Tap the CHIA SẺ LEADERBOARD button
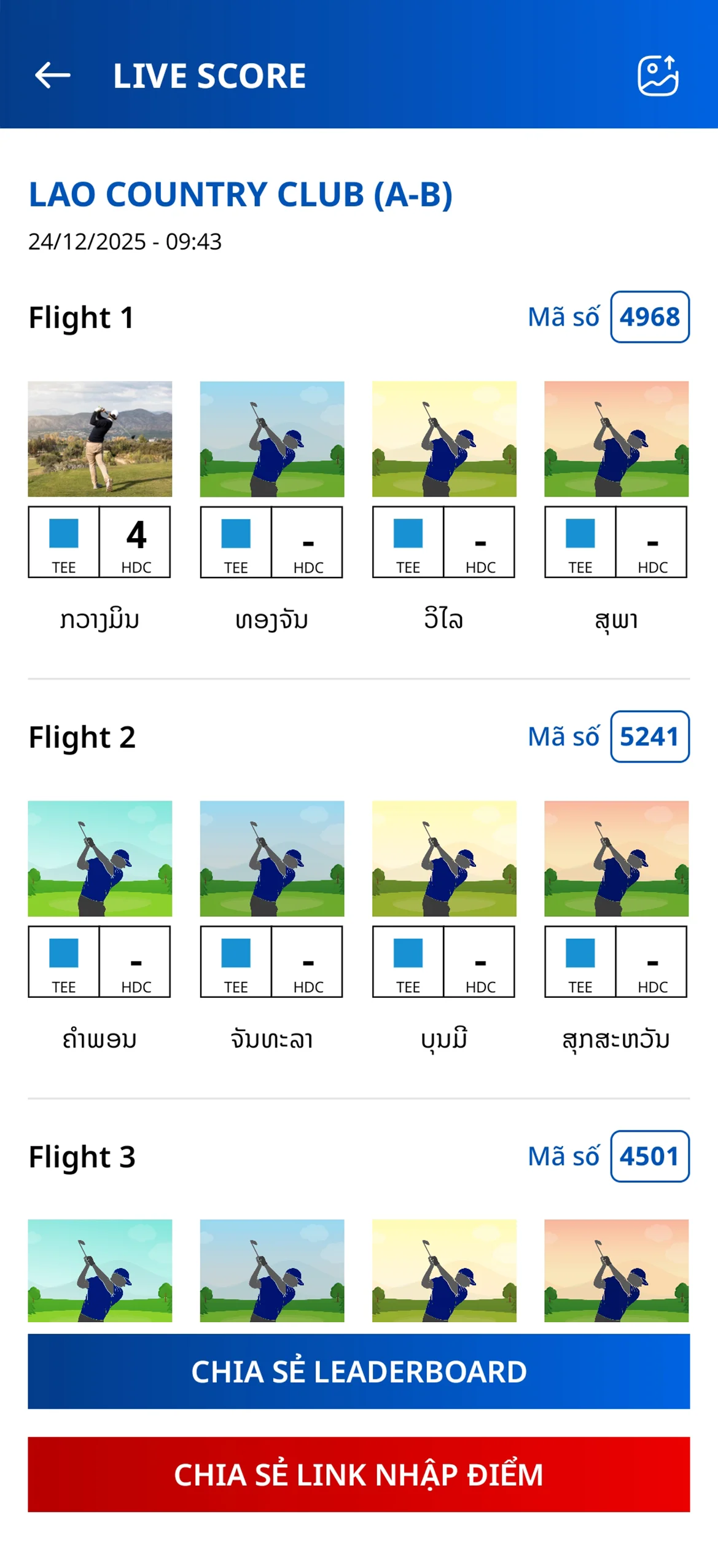The height and width of the screenshot is (1568, 718). [359, 1371]
